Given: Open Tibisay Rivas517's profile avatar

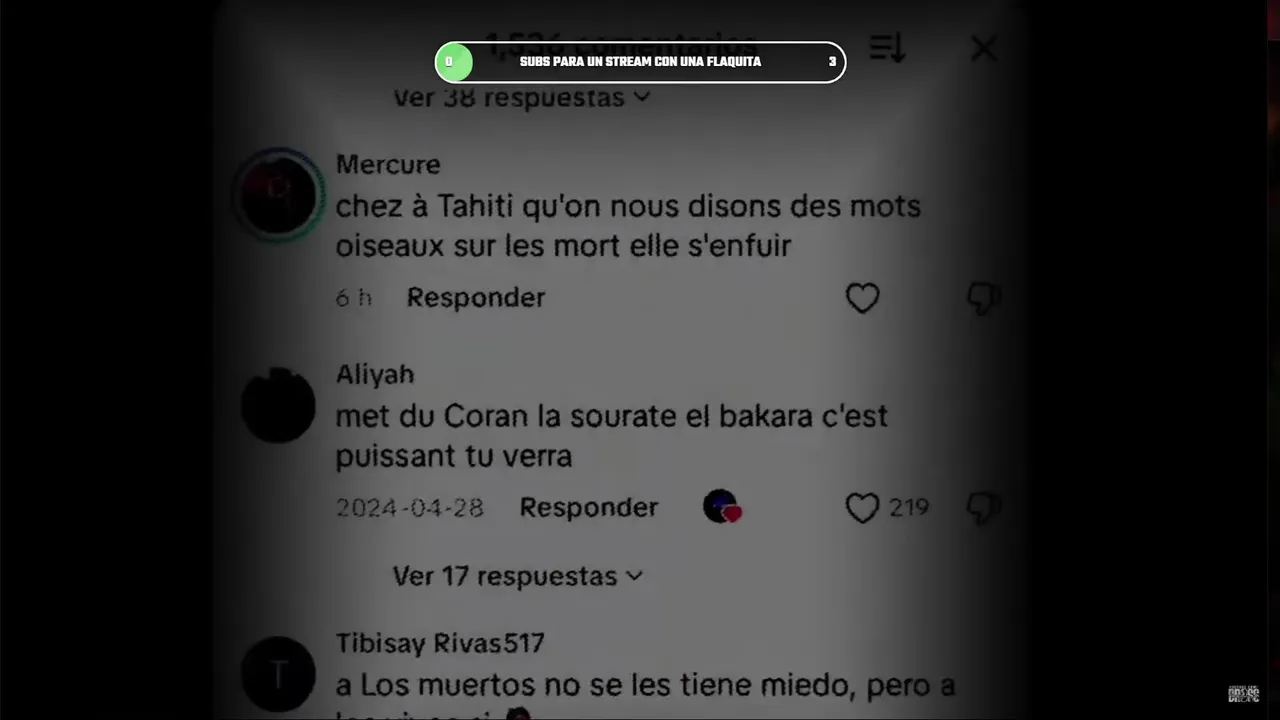Looking at the screenshot, I should (279, 675).
